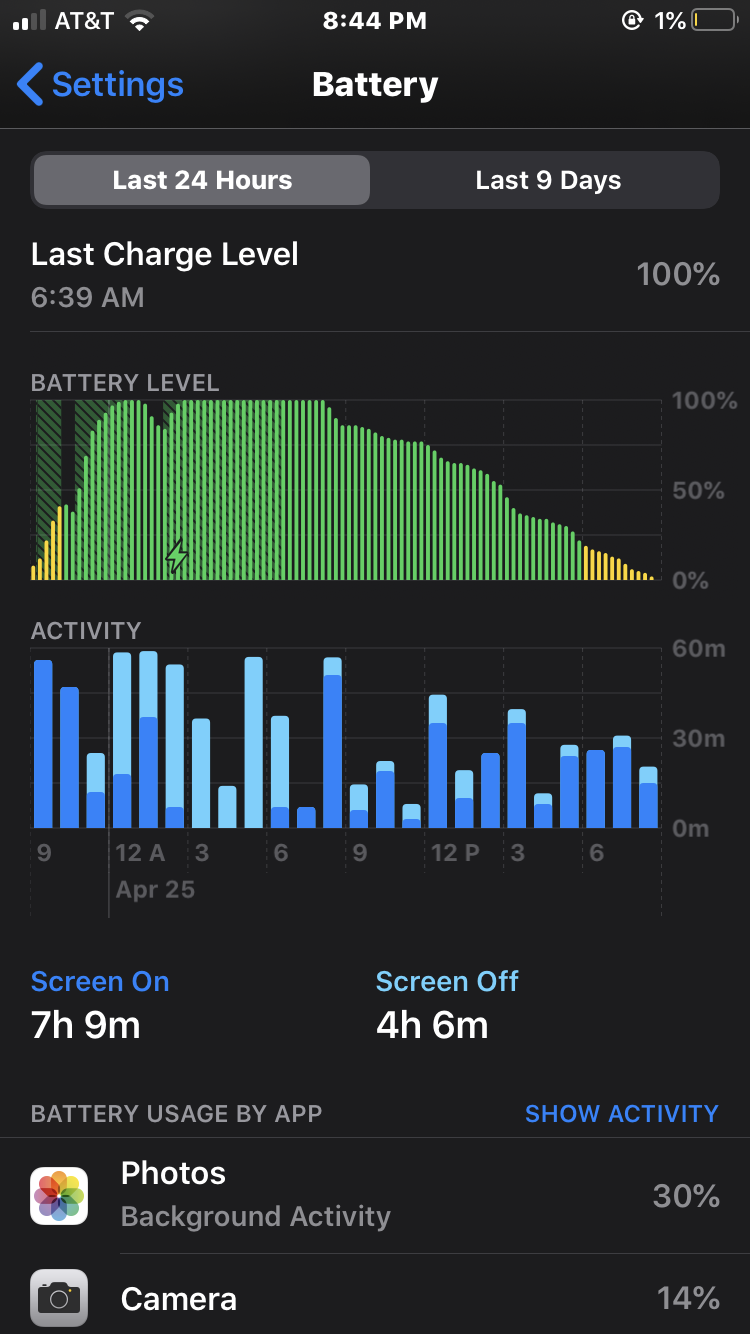Select the Last 24 Hours tab
The width and height of the screenshot is (750, 1334).
click(x=202, y=181)
